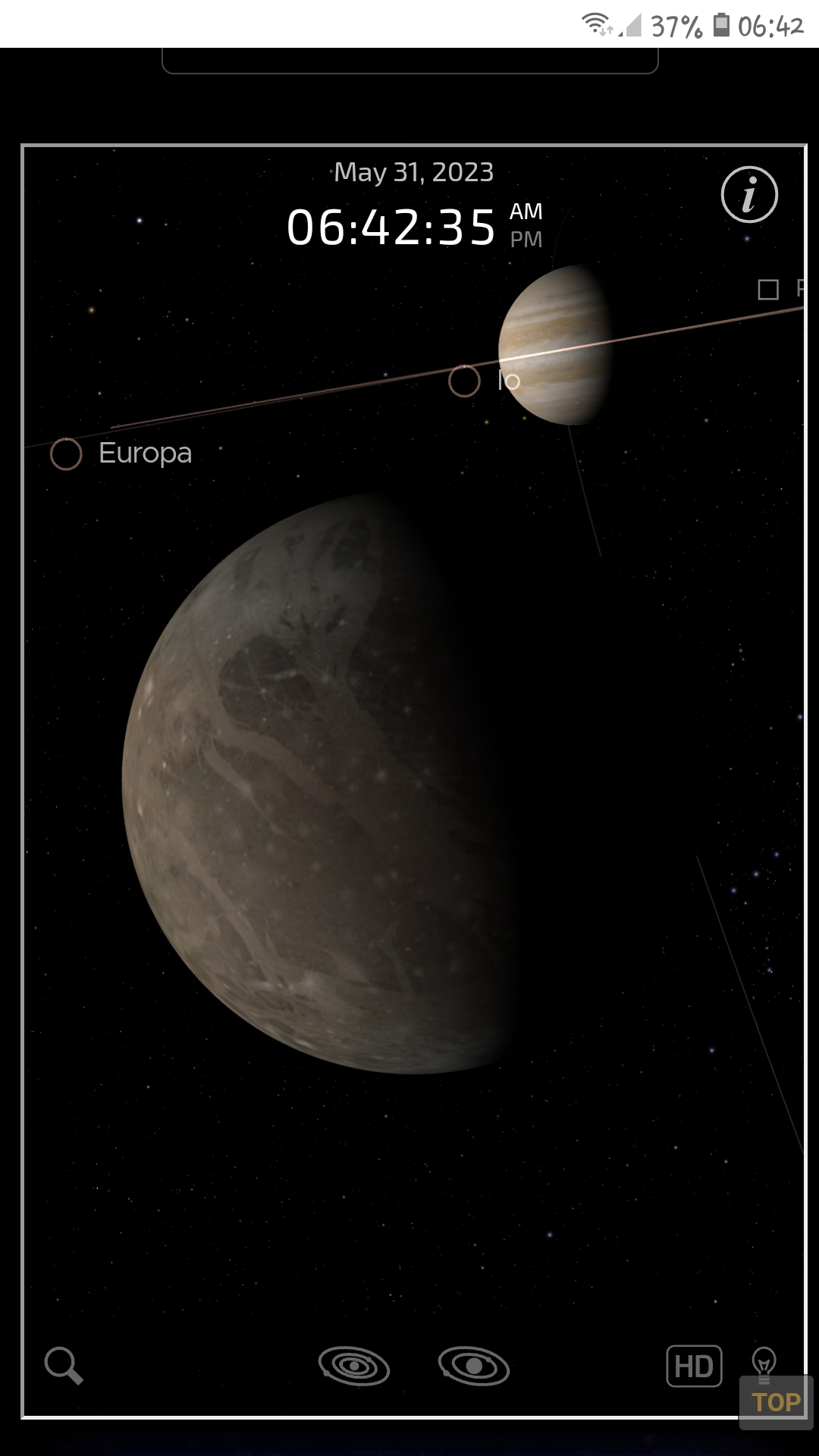Tap the 06:42:35 clock display
The height and width of the screenshot is (1456, 819).
pos(391,227)
